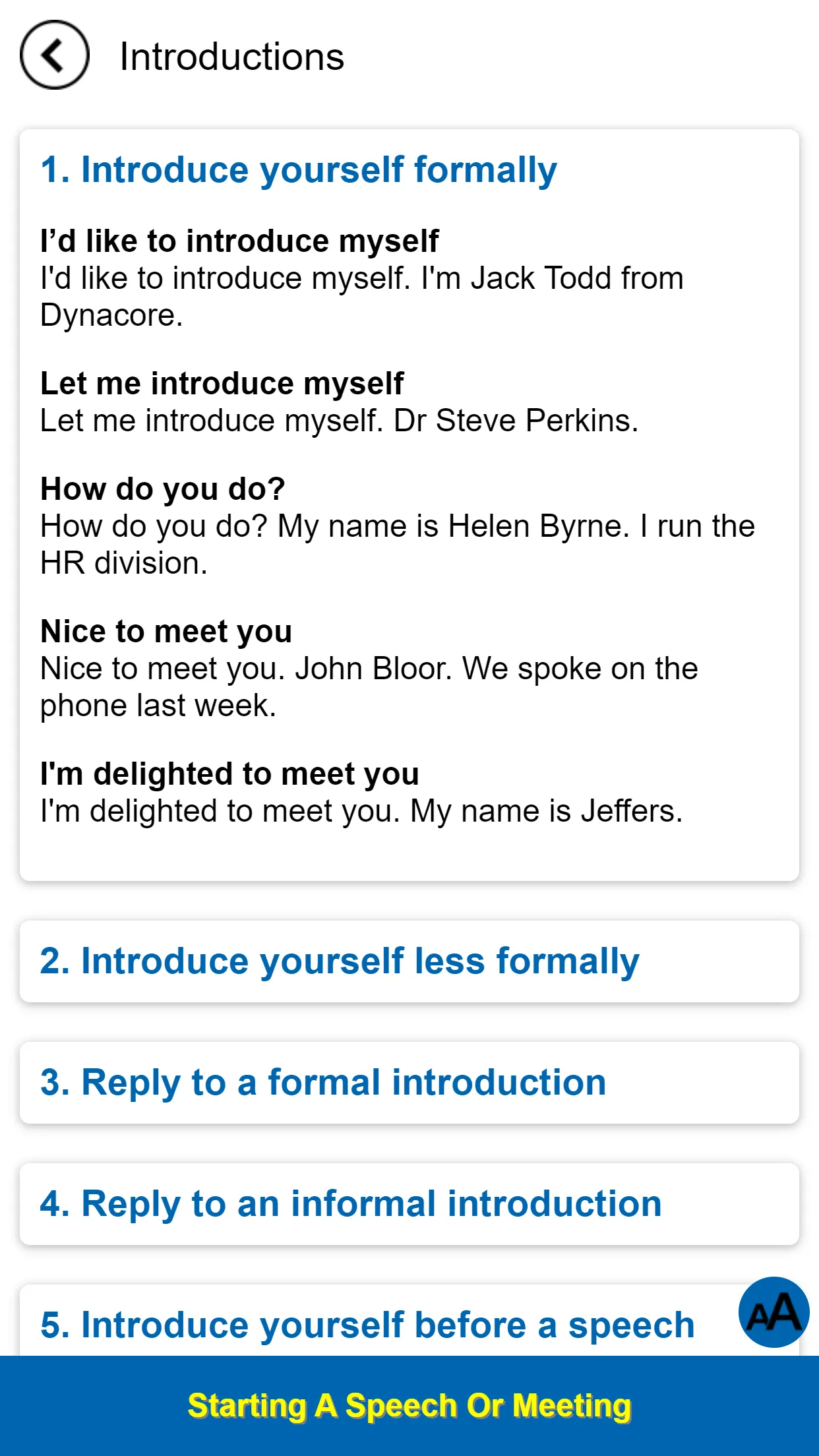Expand Introduce yourself before a speech

point(379,1324)
